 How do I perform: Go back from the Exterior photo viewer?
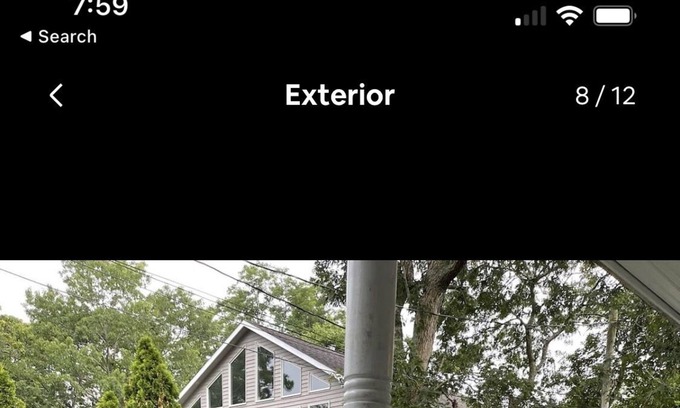(56, 95)
